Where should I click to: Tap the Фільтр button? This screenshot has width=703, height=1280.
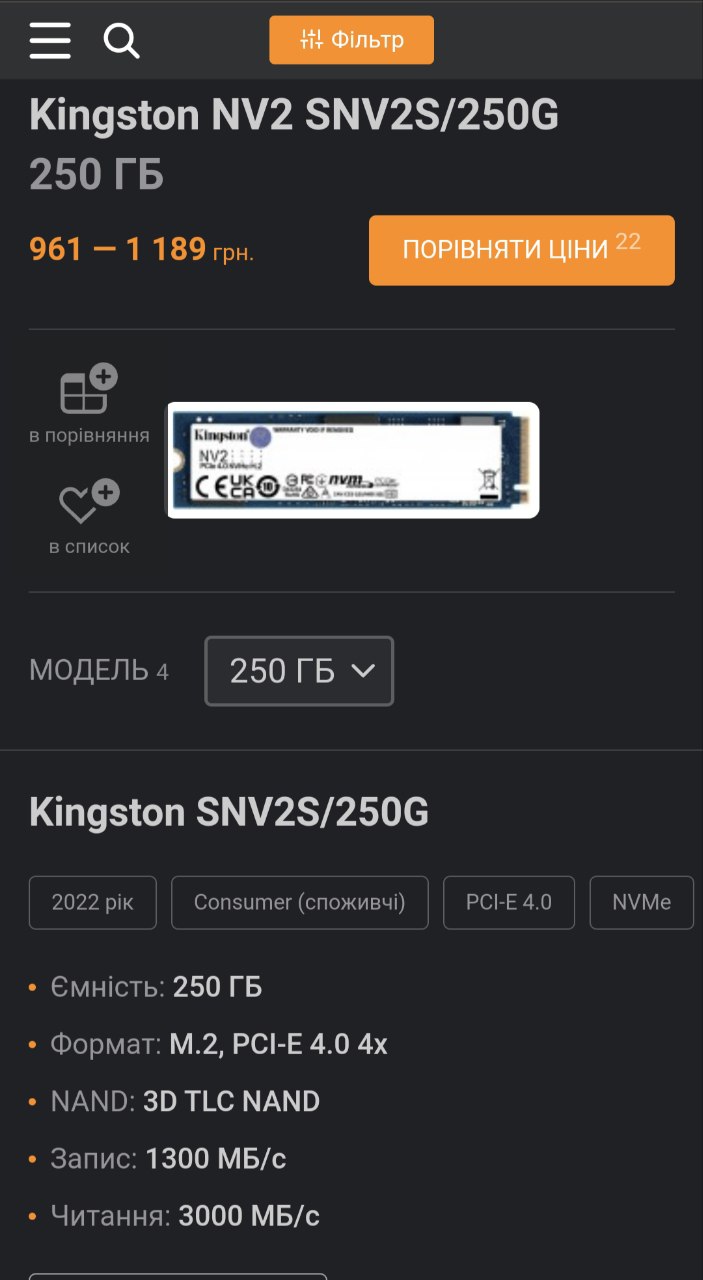pos(351,40)
